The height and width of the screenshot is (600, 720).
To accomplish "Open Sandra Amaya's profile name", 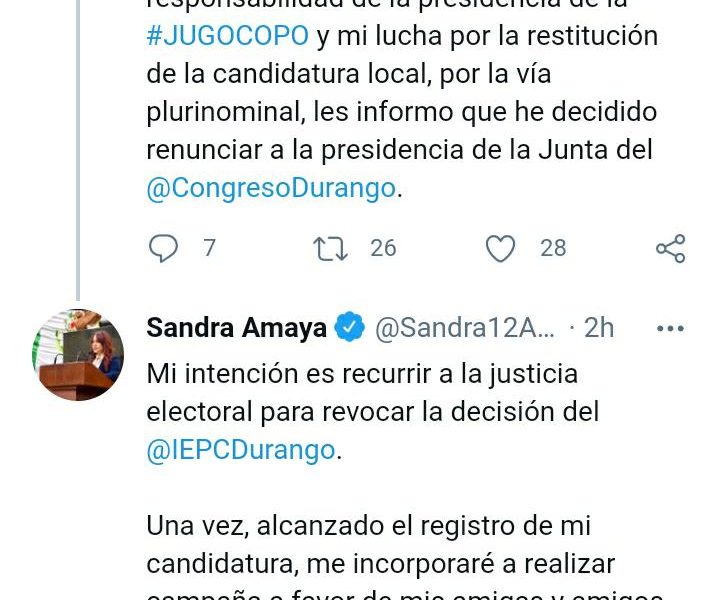I will (236, 327).
